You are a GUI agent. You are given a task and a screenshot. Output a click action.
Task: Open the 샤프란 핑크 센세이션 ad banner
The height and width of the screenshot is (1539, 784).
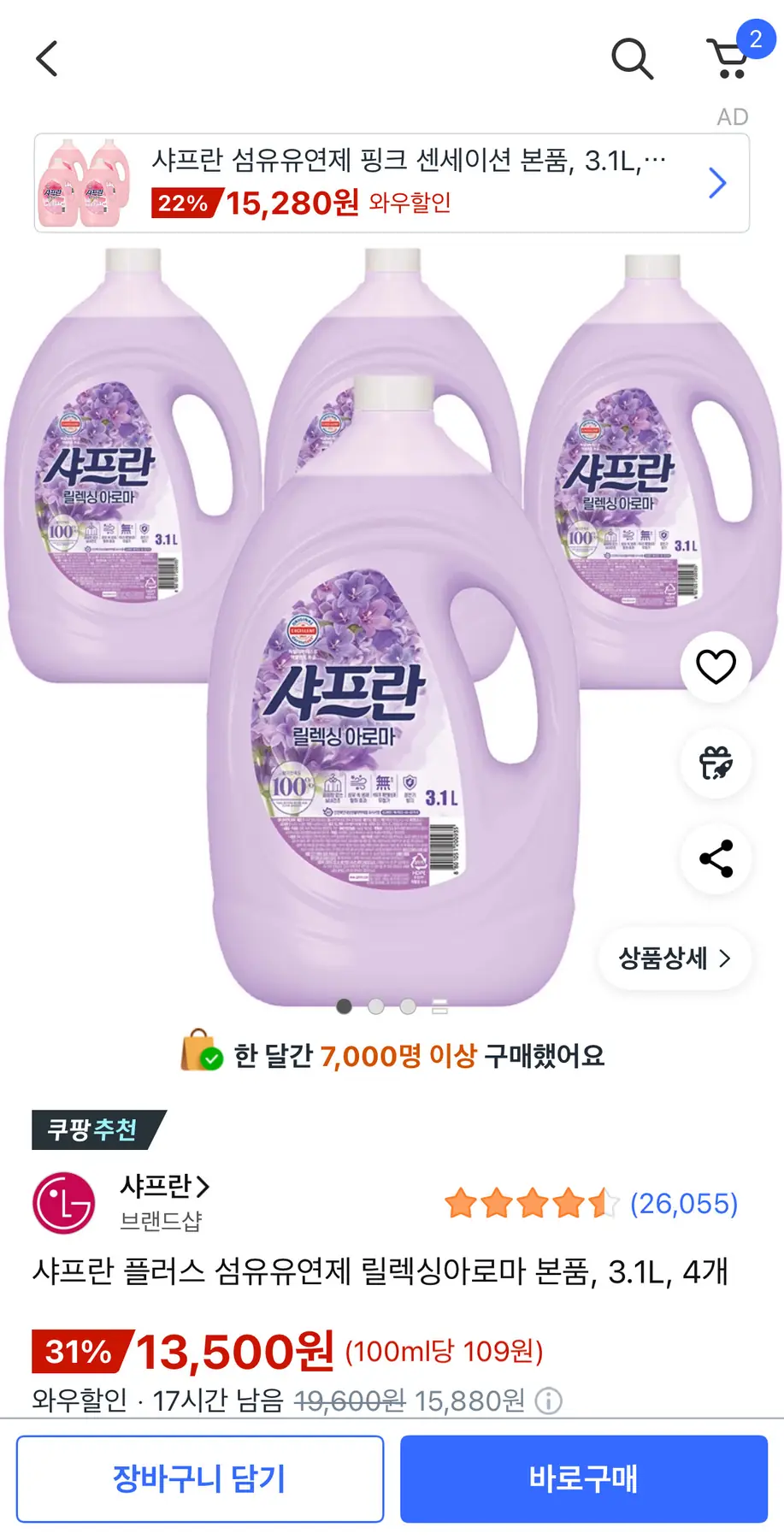coord(392,183)
